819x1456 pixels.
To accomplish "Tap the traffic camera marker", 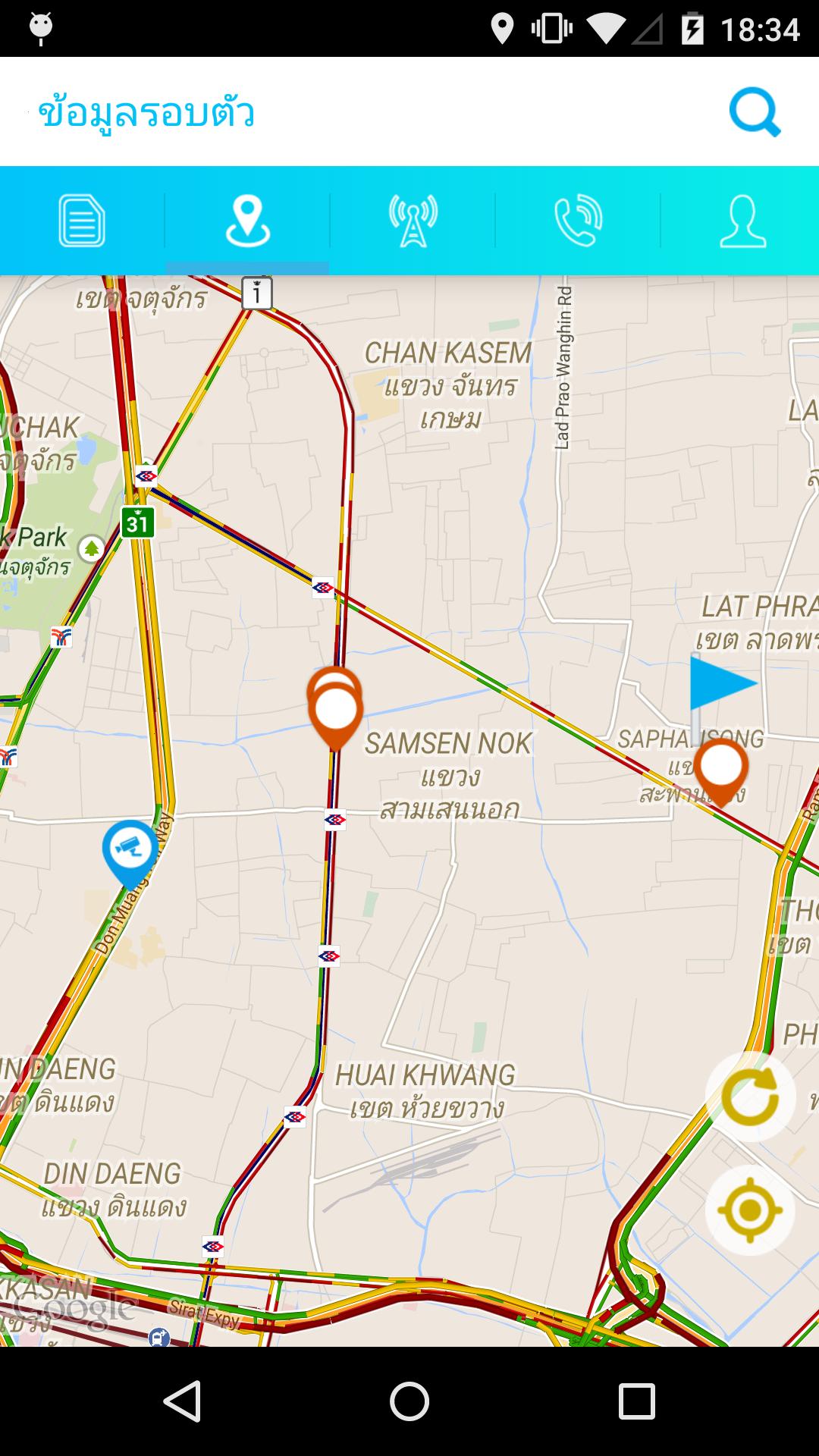I will tap(130, 849).
